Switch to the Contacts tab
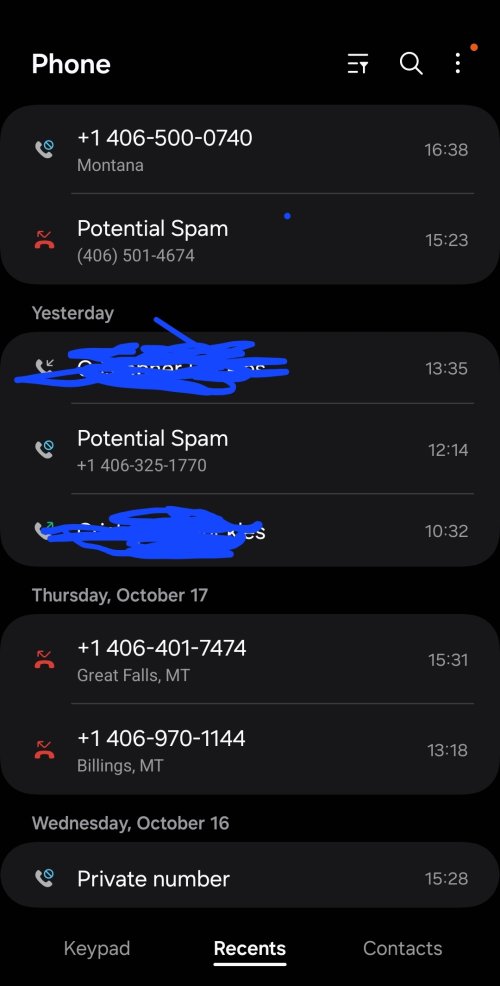The image size is (500, 986). [403, 948]
